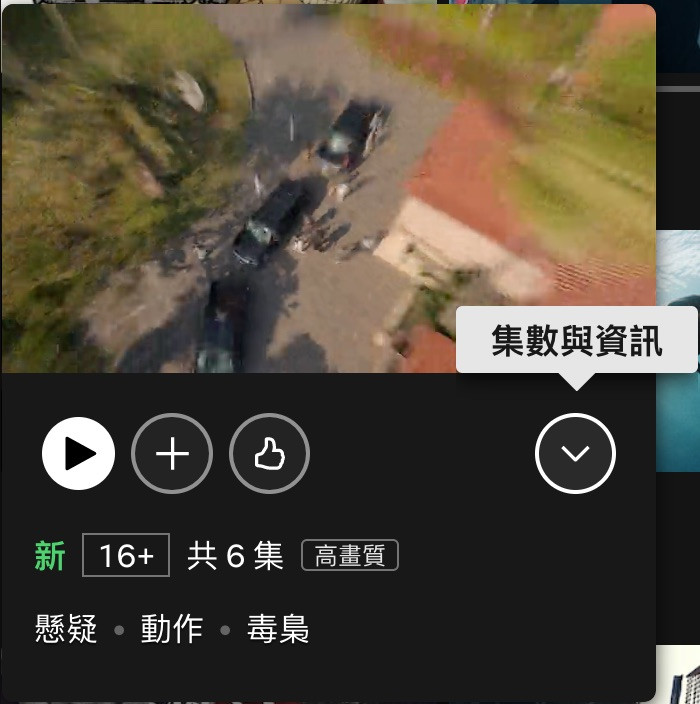
Task: Play the previewed show
Action: point(78,454)
